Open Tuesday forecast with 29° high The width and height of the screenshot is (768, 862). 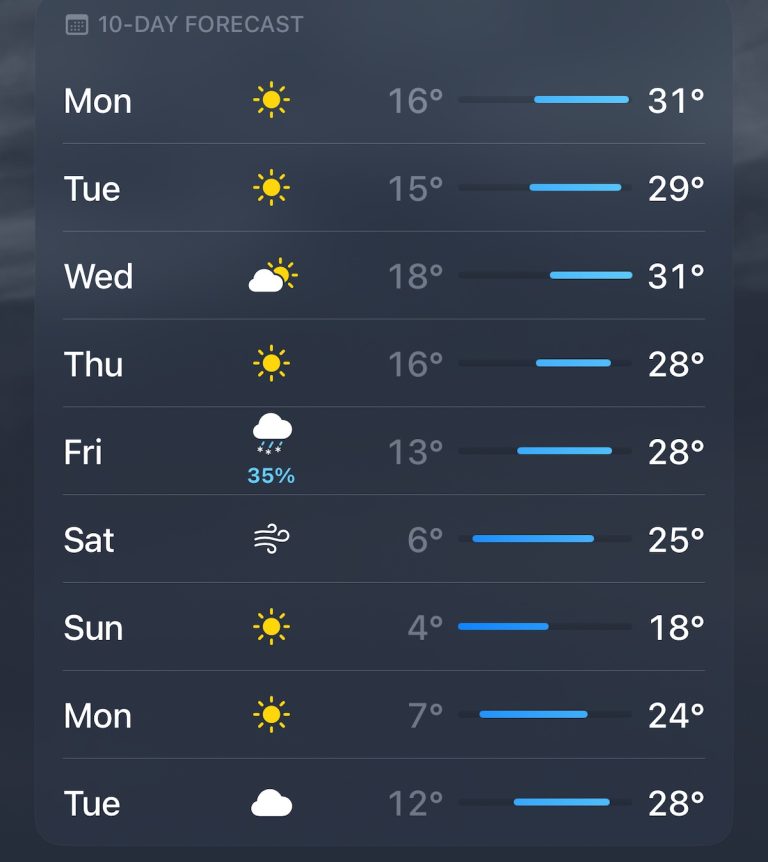tap(384, 189)
